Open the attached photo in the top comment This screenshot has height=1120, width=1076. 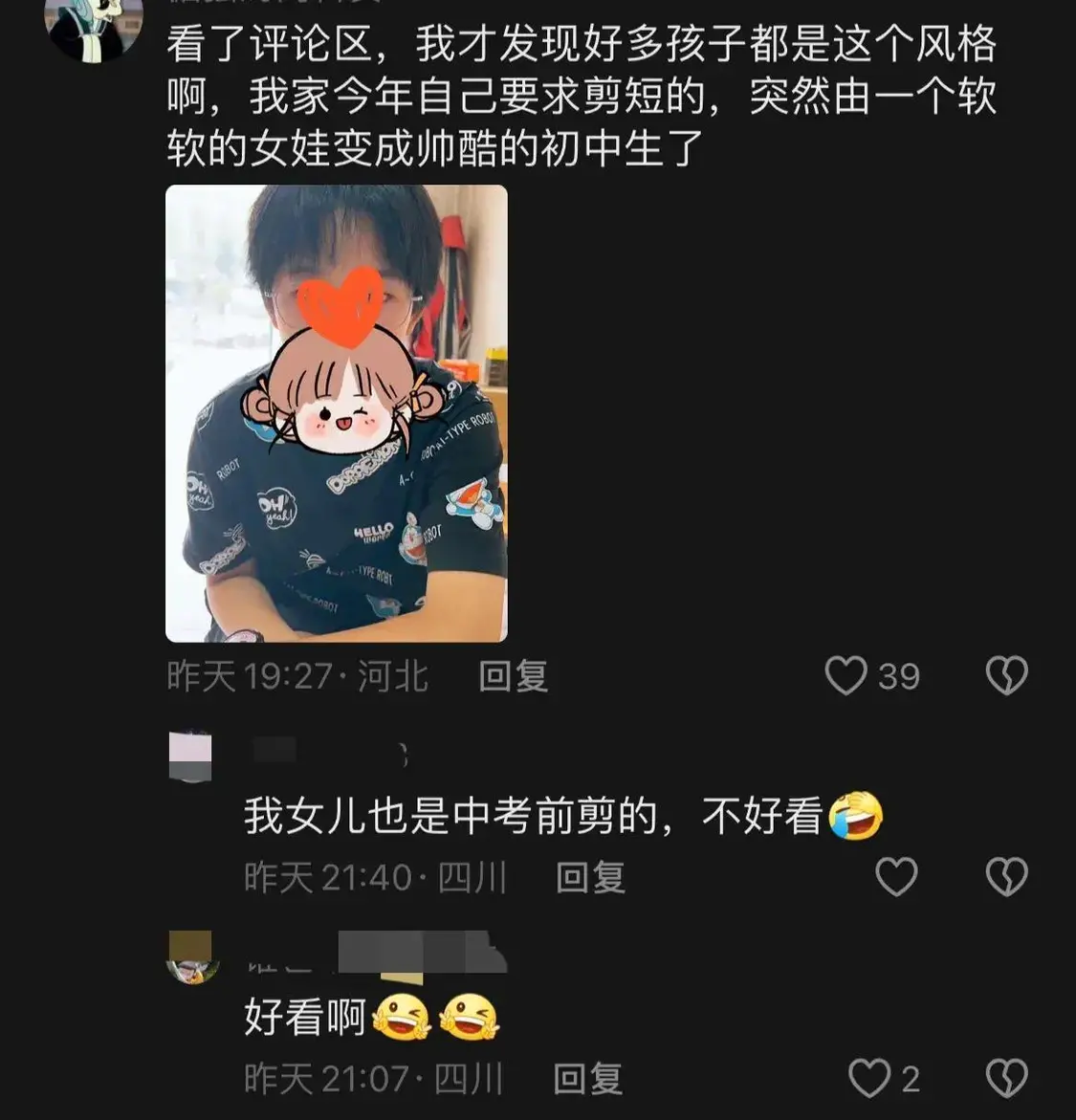coord(336,413)
